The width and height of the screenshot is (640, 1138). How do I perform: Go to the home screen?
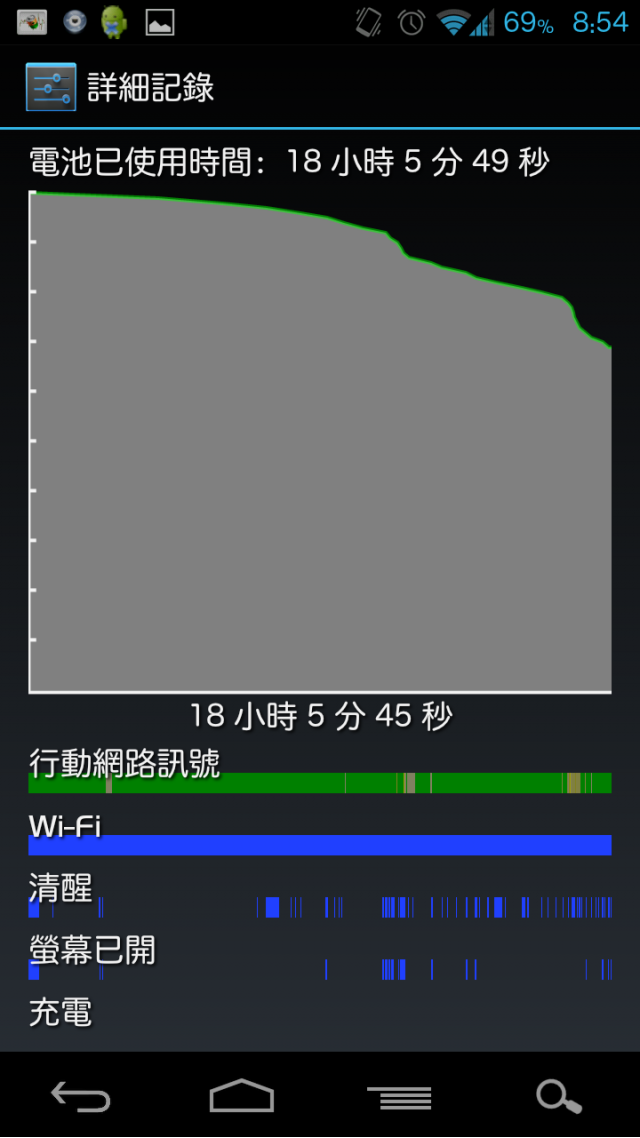pyautogui.click(x=241, y=1096)
